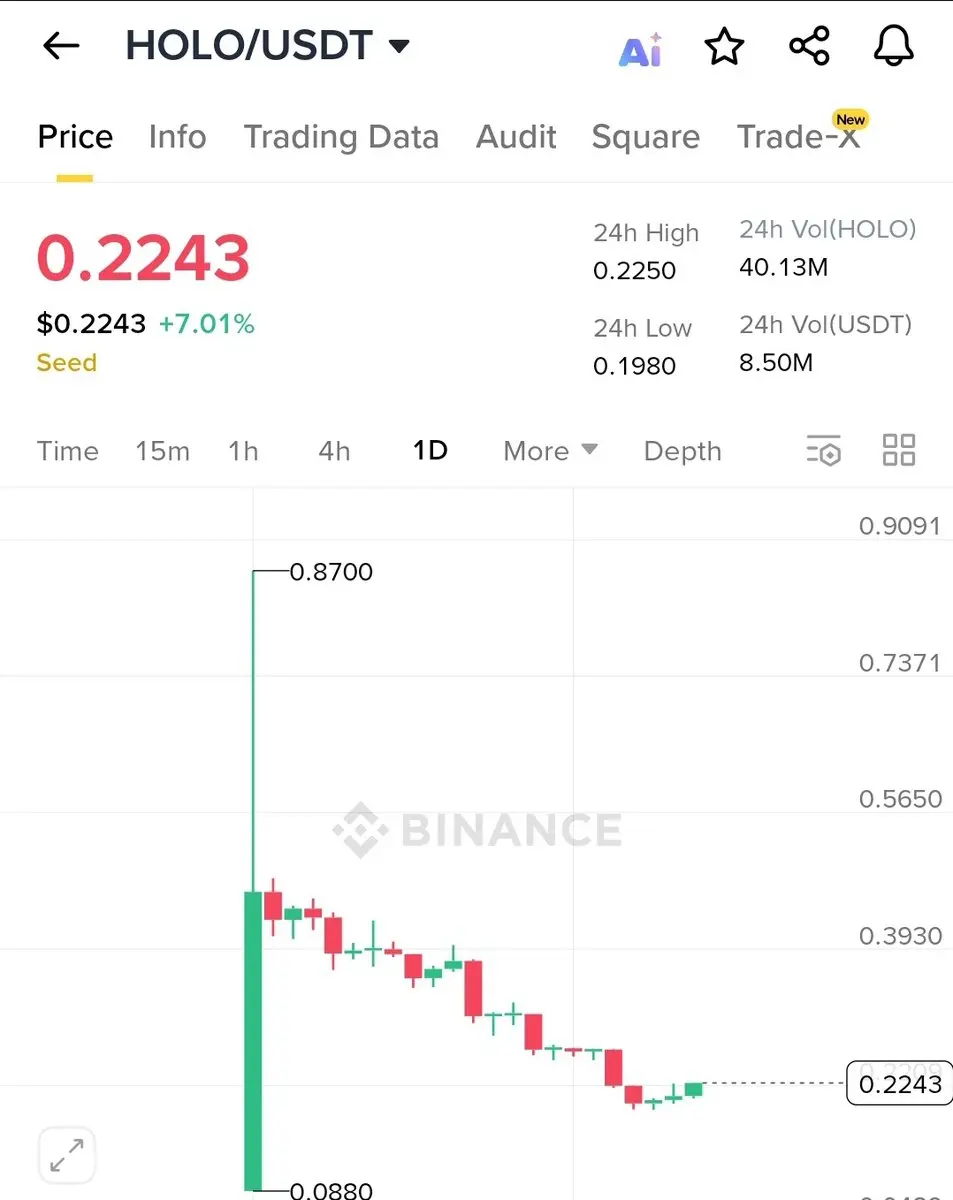Add HOLO/USDT to favorites star
The image size is (953, 1200).
pyautogui.click(x=724, y=47)
